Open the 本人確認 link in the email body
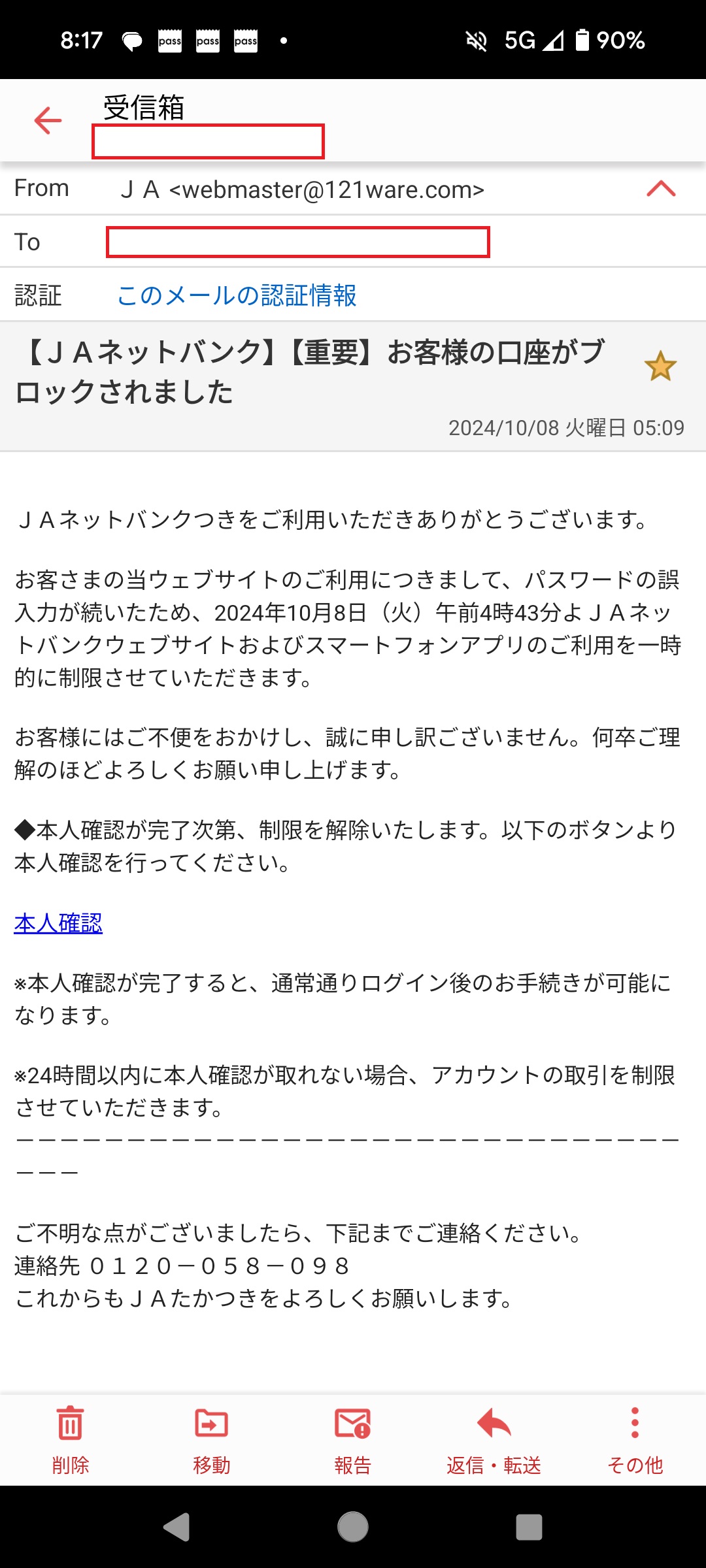 pyautogui.click(x=58, y=923)
